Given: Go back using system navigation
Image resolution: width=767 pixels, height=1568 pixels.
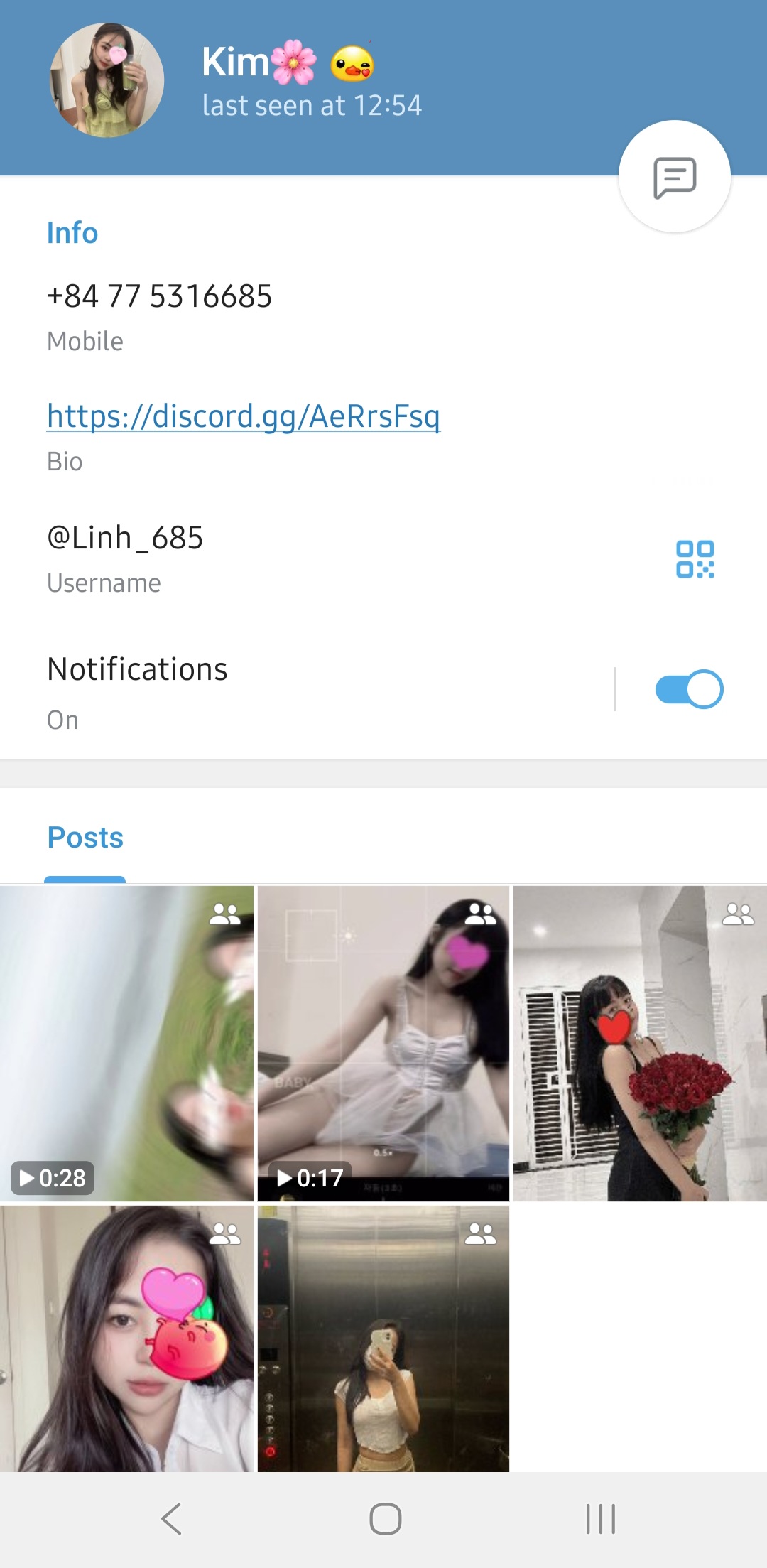Looking at the screenshot, I should 171,1520.
